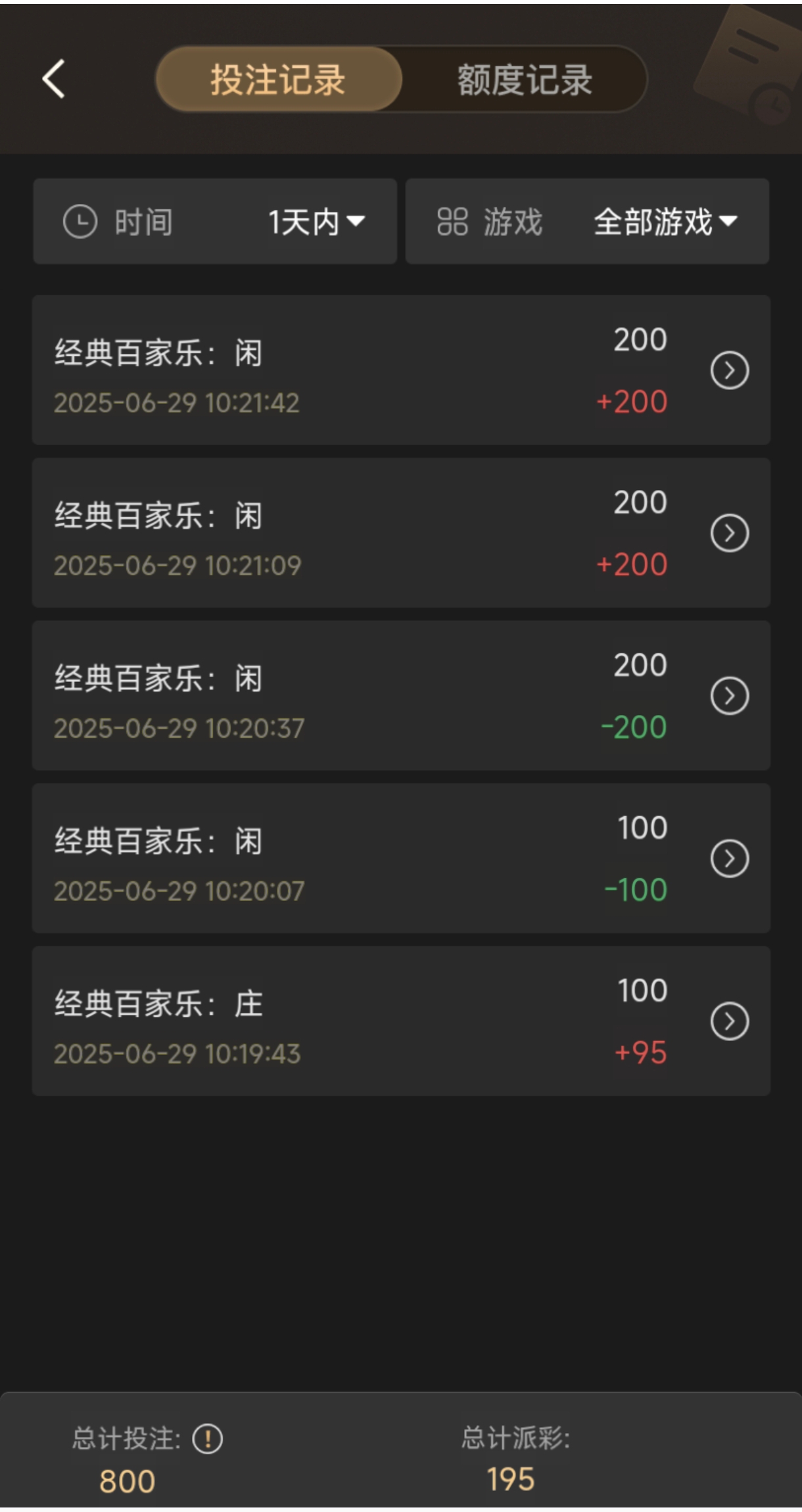Open the 1天内 time range dropdown
The height and width of the screenshot is (1512, 802).
coord(314,222)
